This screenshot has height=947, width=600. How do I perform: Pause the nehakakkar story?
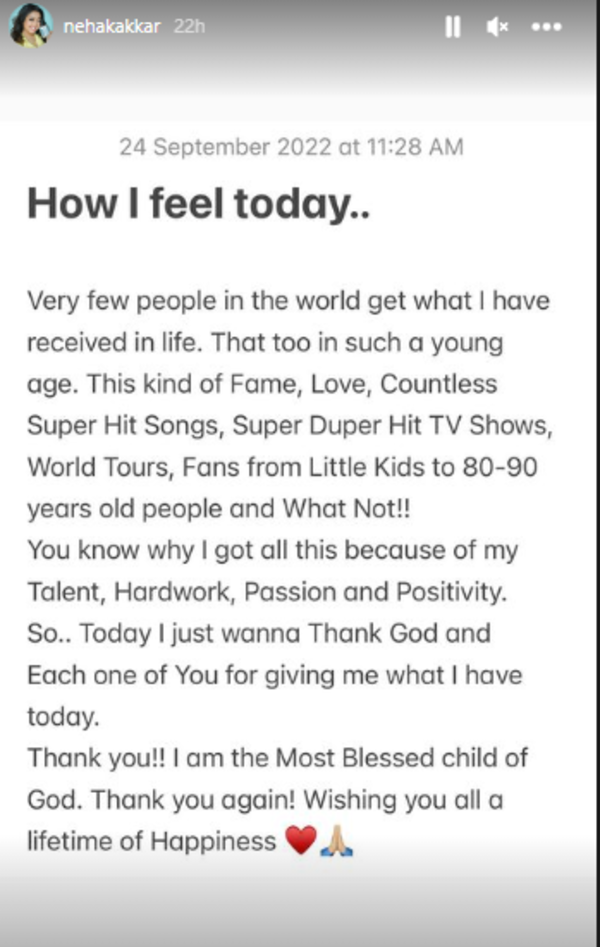coord(453,28)
